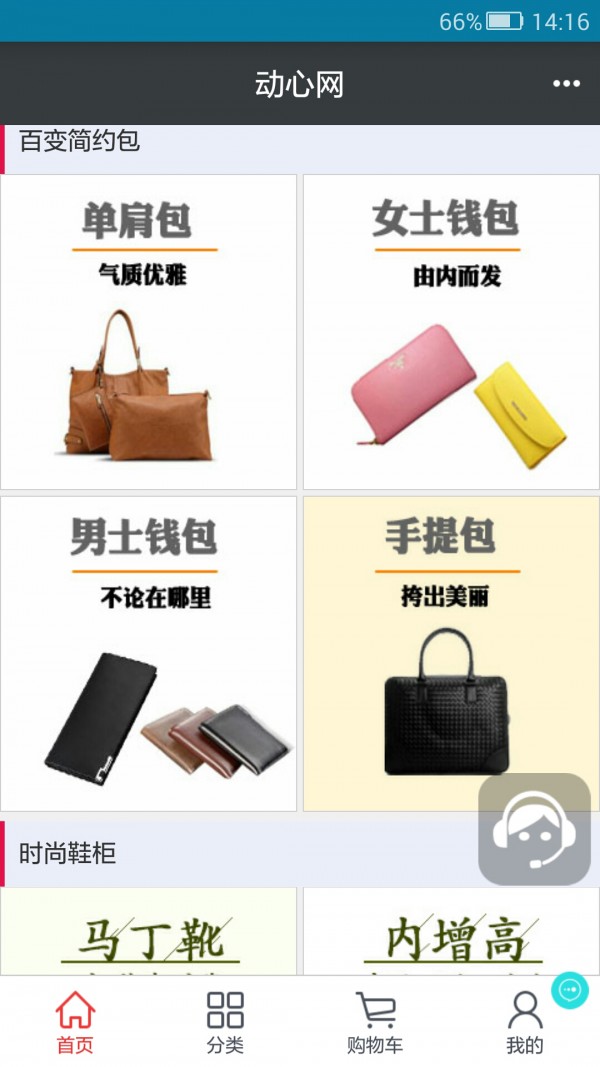Tap the small teal chat bubble button

coord(570,990)
